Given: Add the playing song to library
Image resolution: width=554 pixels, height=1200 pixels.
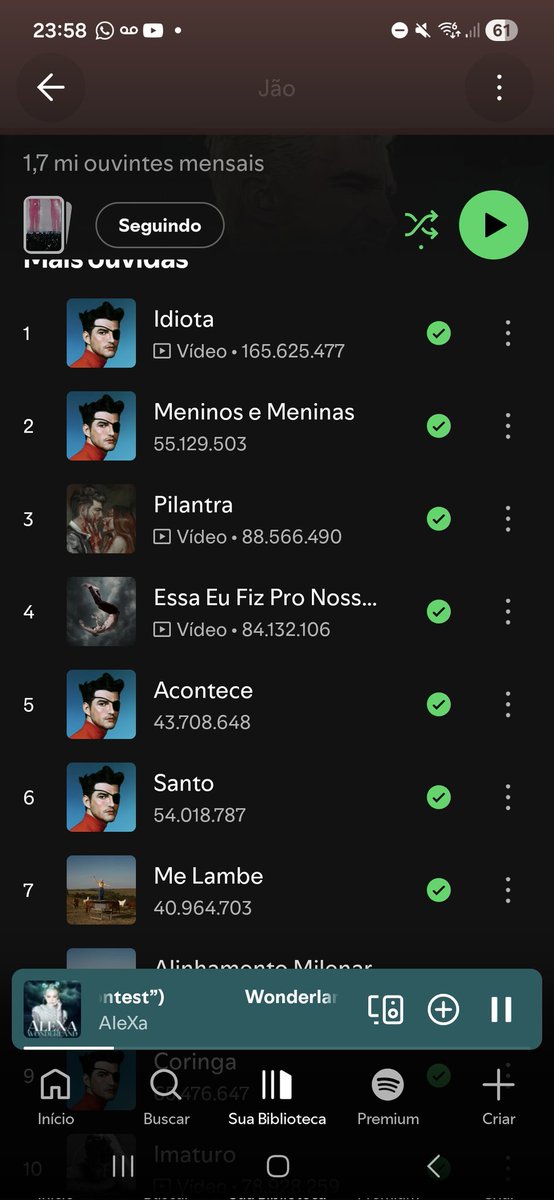Looking at the screenshot, I should [x=443, y=1010].
